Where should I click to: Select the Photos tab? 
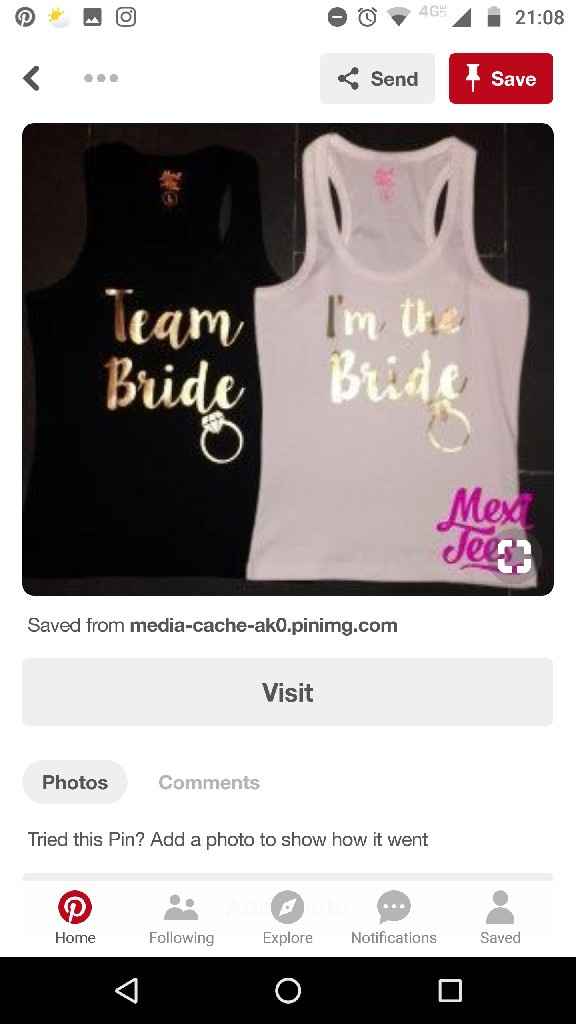(x=75, y=782)
